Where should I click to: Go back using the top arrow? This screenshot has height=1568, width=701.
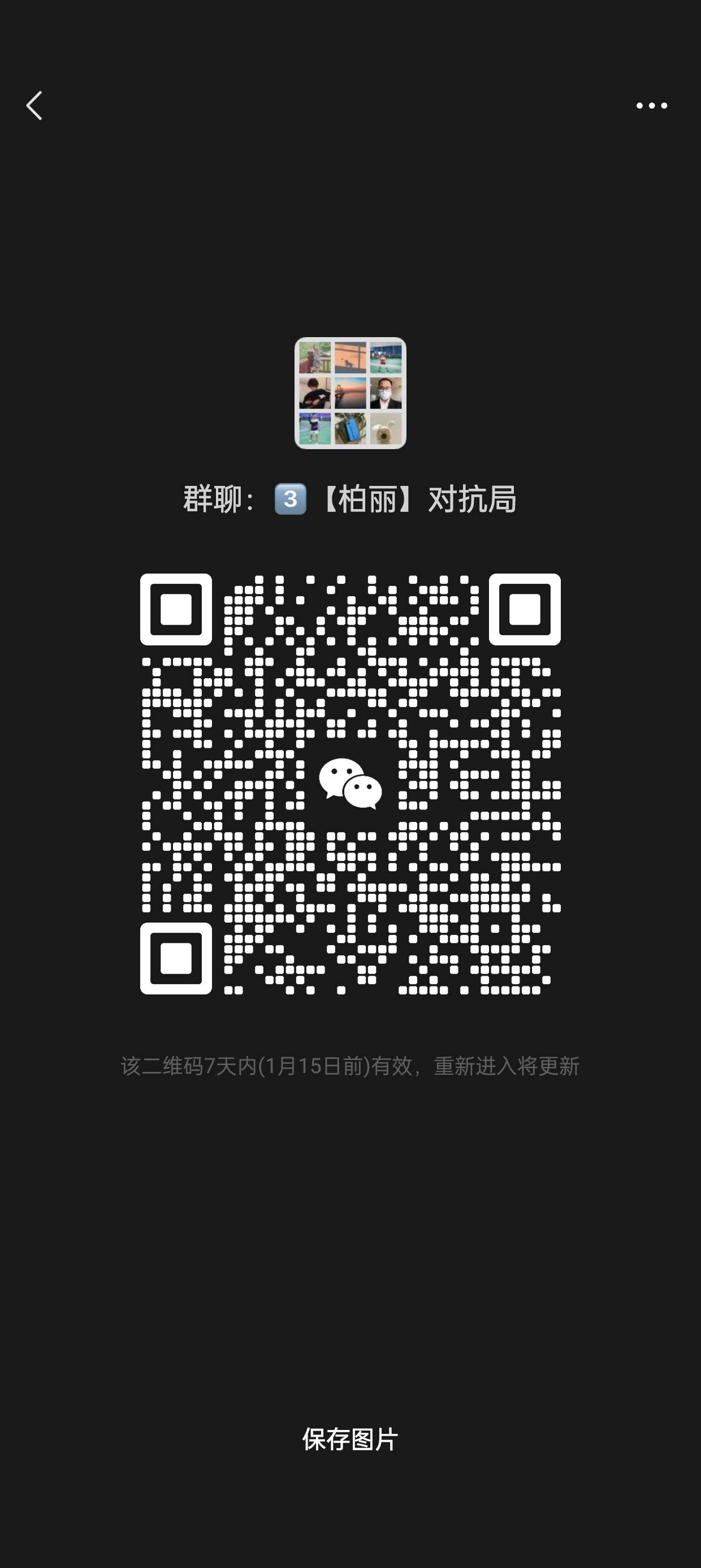[x=34, y=106]
